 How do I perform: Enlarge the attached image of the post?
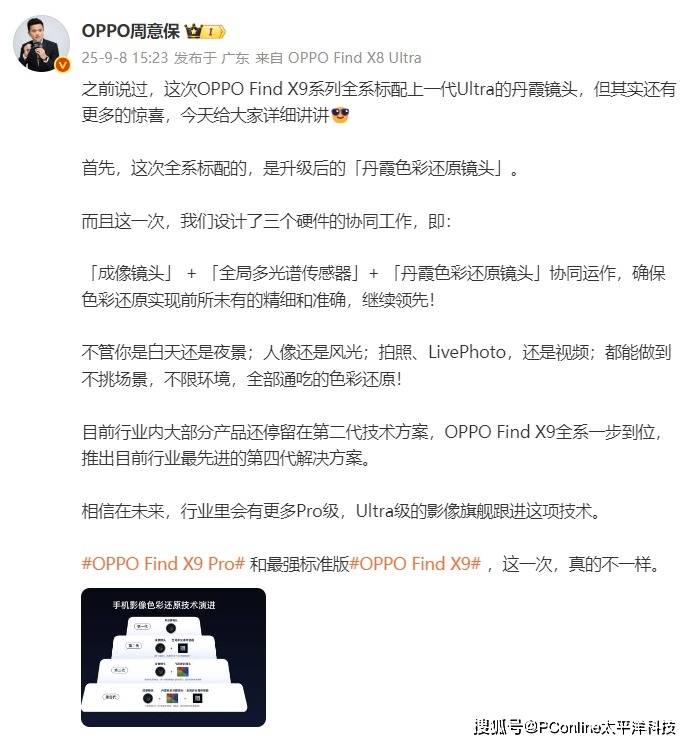(173, 656)
